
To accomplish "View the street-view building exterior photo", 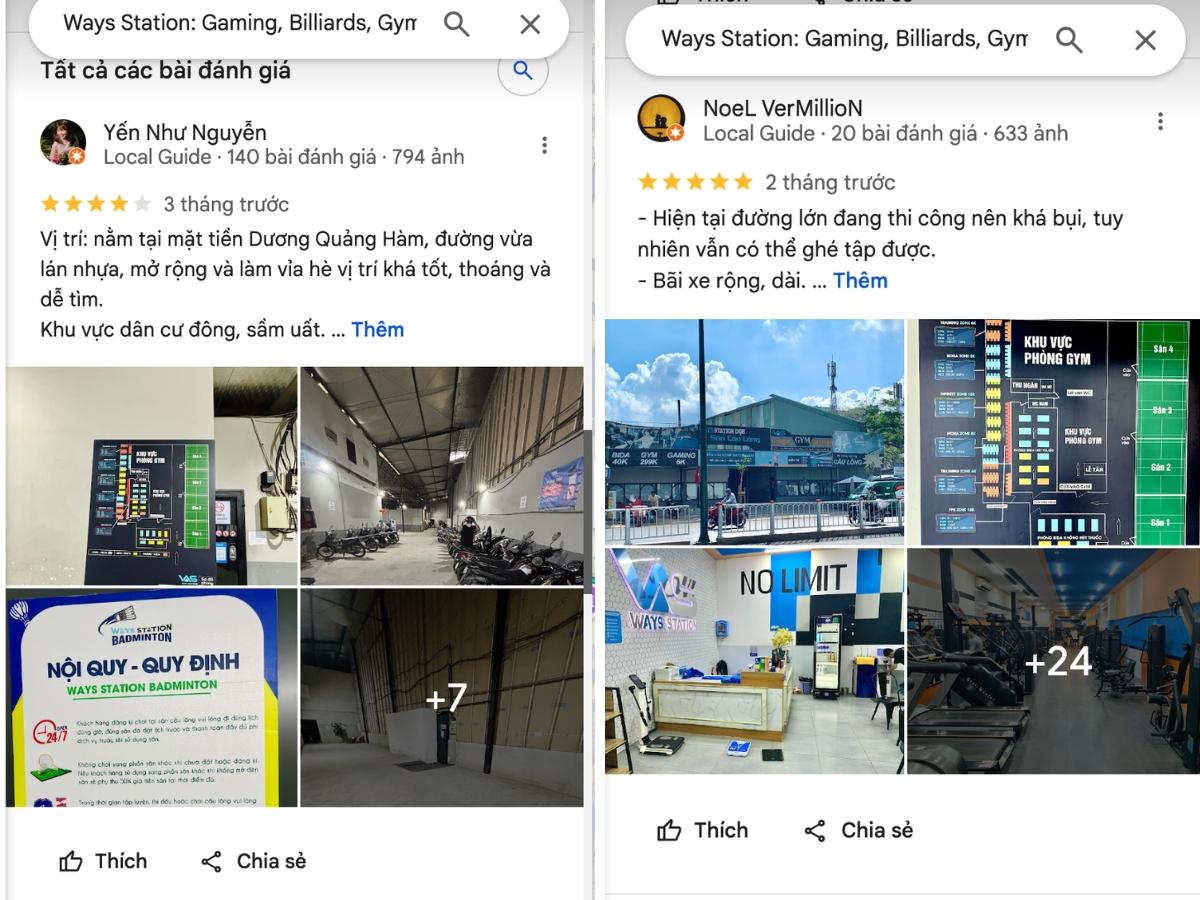I will (x=754, y=431).
